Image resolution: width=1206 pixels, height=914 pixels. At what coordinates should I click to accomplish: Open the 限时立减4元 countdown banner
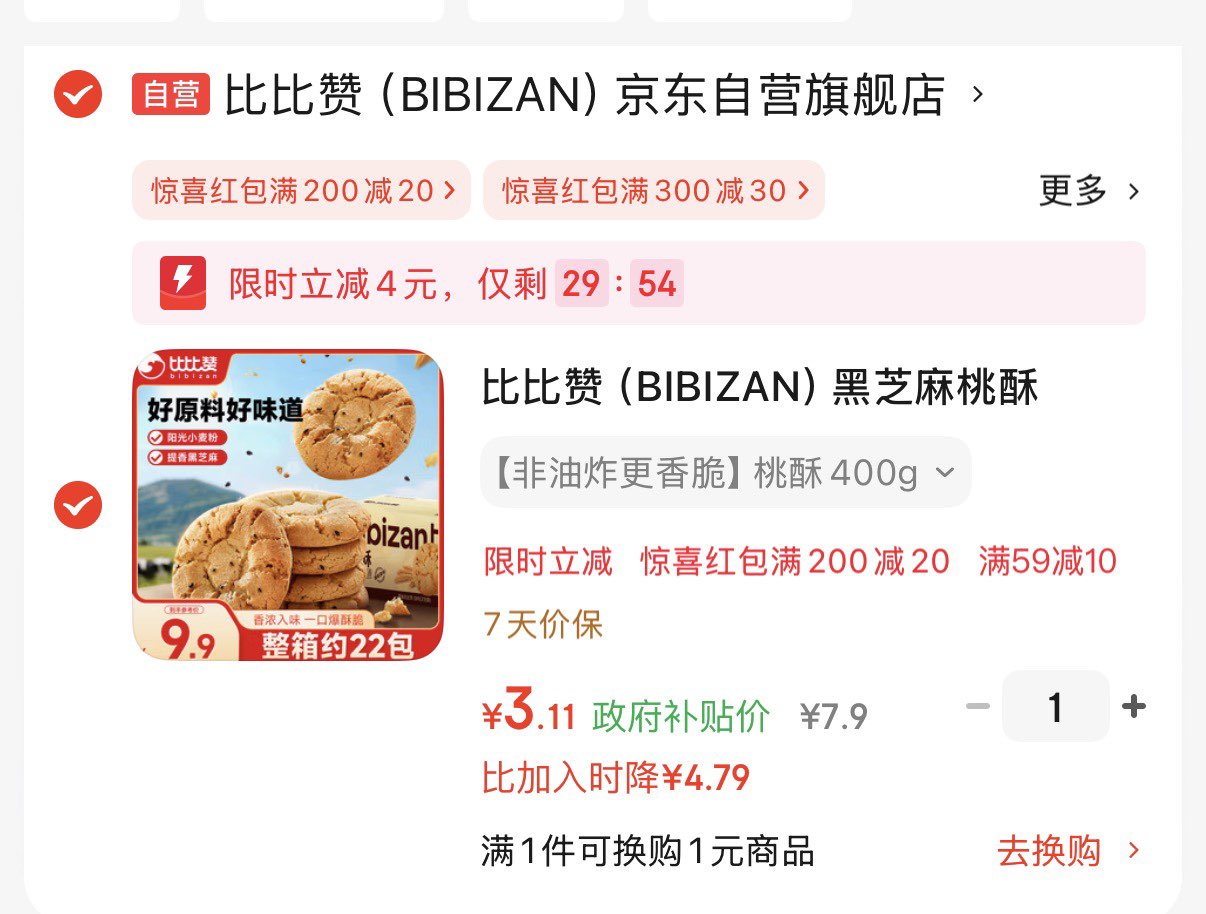pos(638,284)
